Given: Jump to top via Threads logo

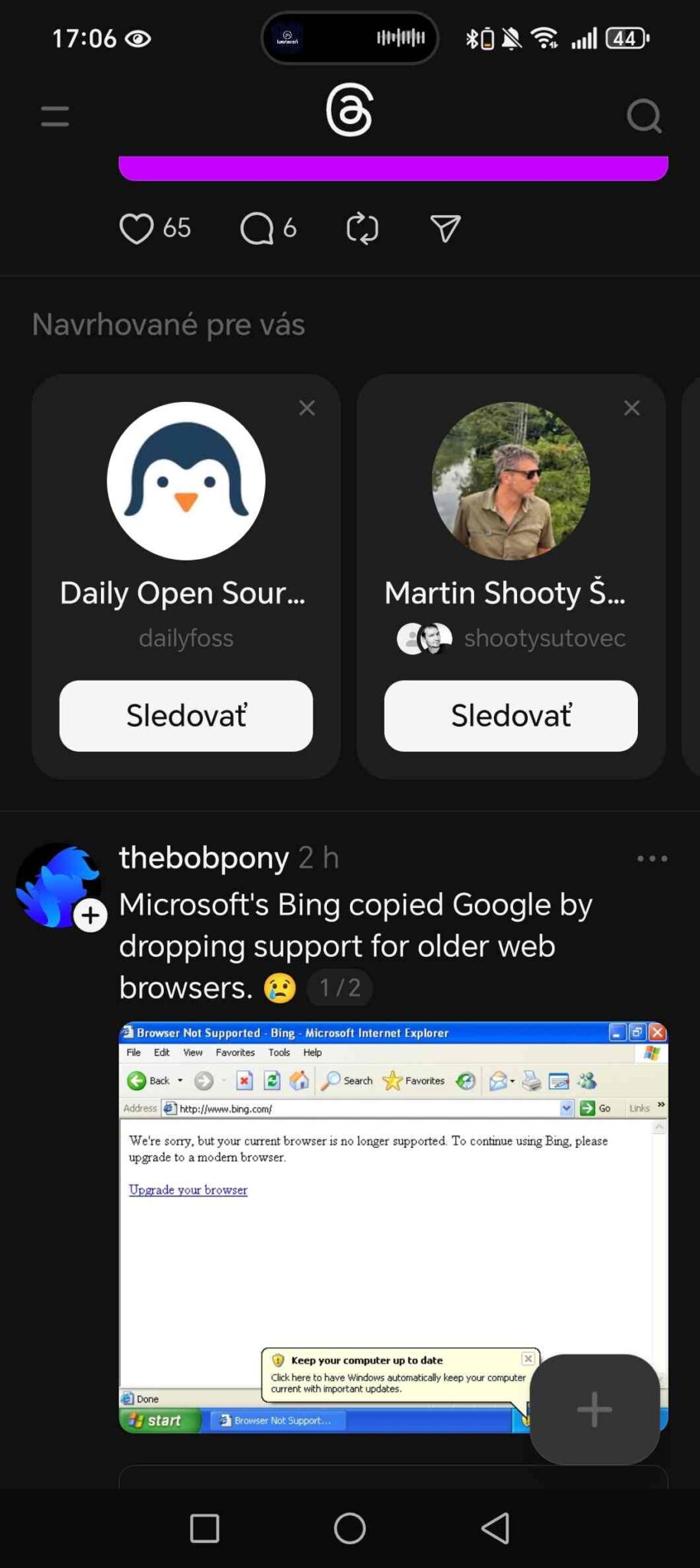Looking at the screenshot, I should tap(349, 111).
